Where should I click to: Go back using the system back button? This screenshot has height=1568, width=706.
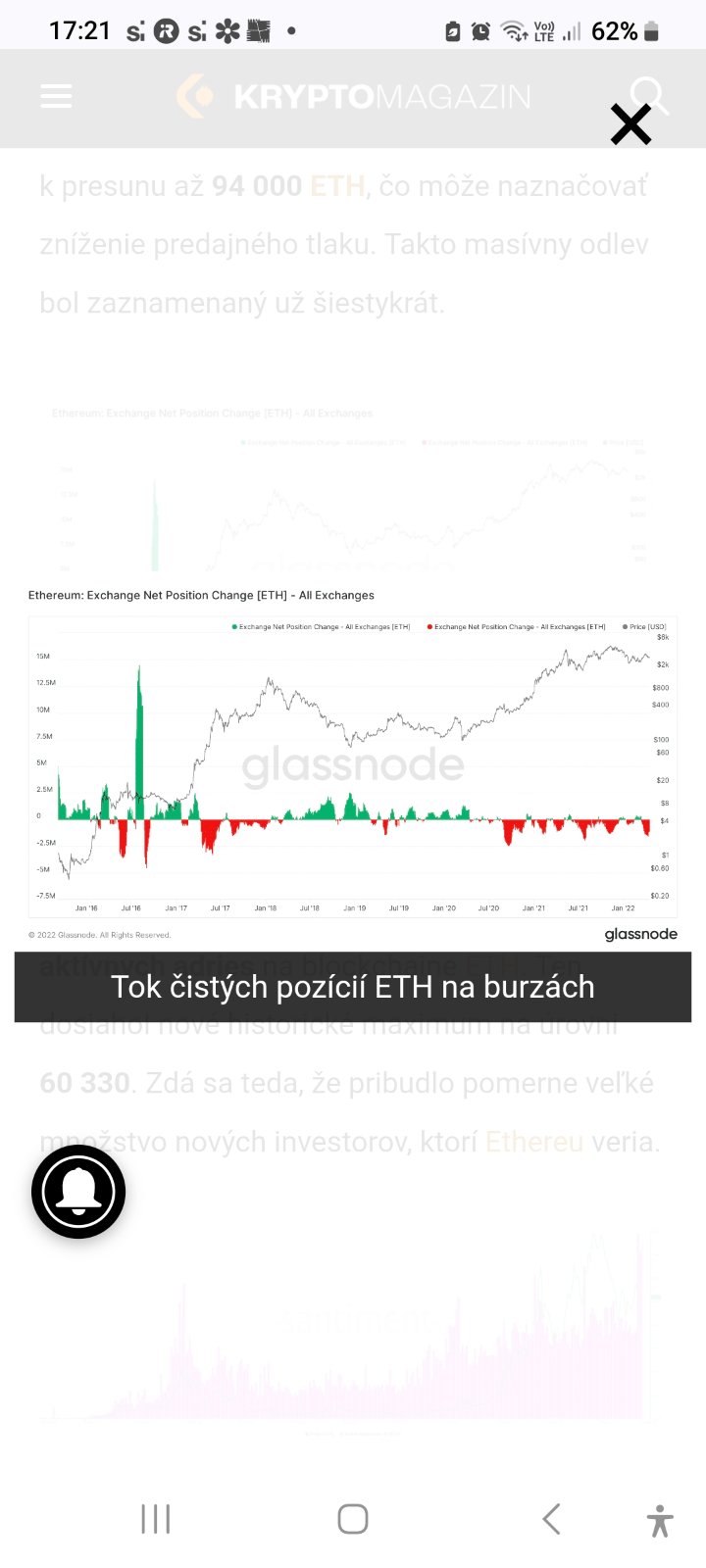[551, 1519]
